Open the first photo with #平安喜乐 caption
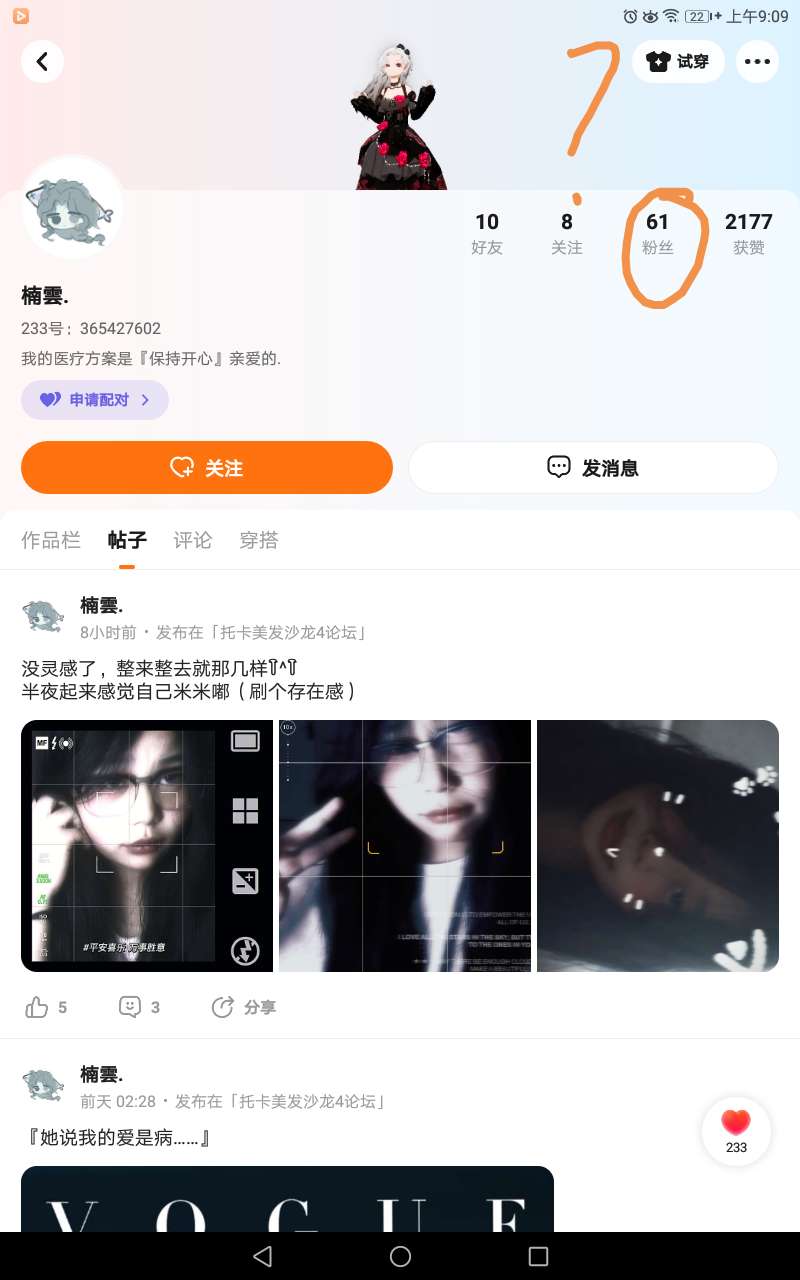This screenshot has height=1280, width=800. click(x=146, y=845)
